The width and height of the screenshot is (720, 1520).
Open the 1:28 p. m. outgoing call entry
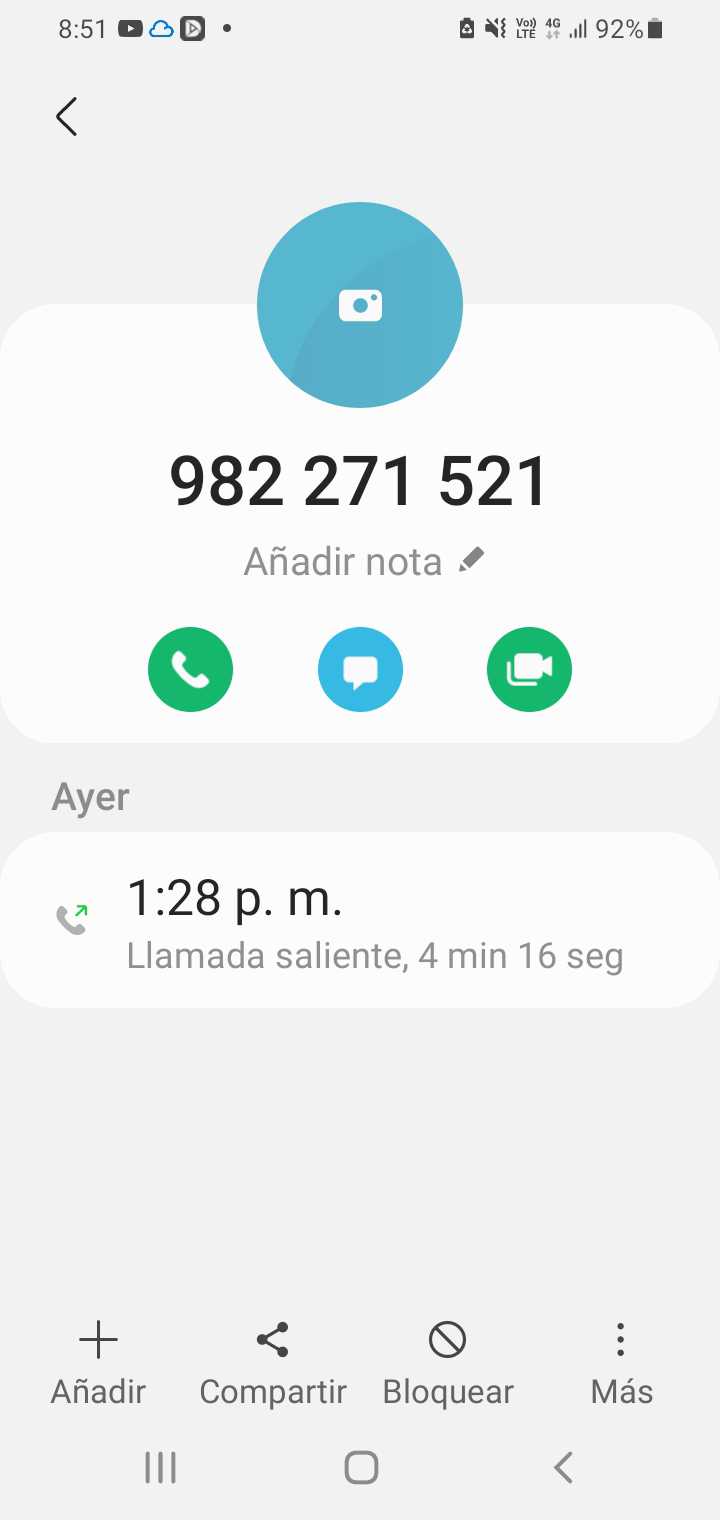360,920
